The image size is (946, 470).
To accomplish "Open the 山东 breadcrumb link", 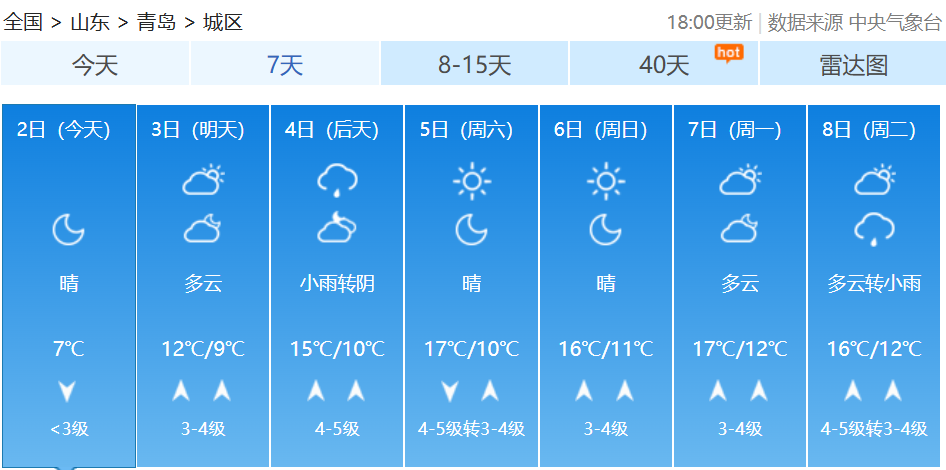I will pos(90,23).
